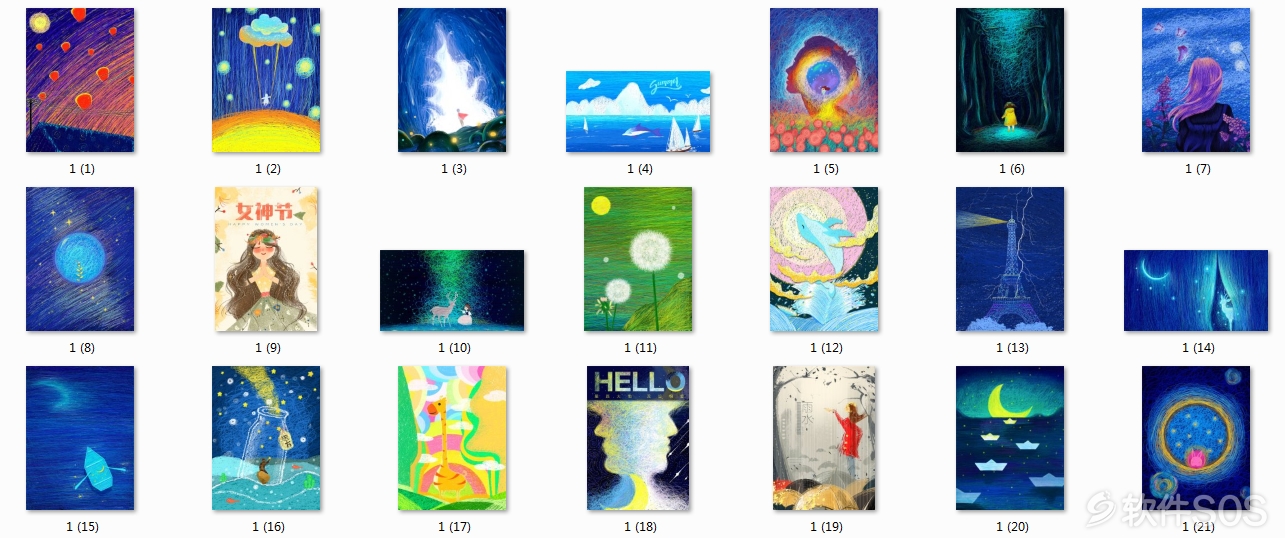The image size is (1285, 538).
Task: Open the red coat image 1 (19)
Action: pyautogui.click(x=824, y=438)
